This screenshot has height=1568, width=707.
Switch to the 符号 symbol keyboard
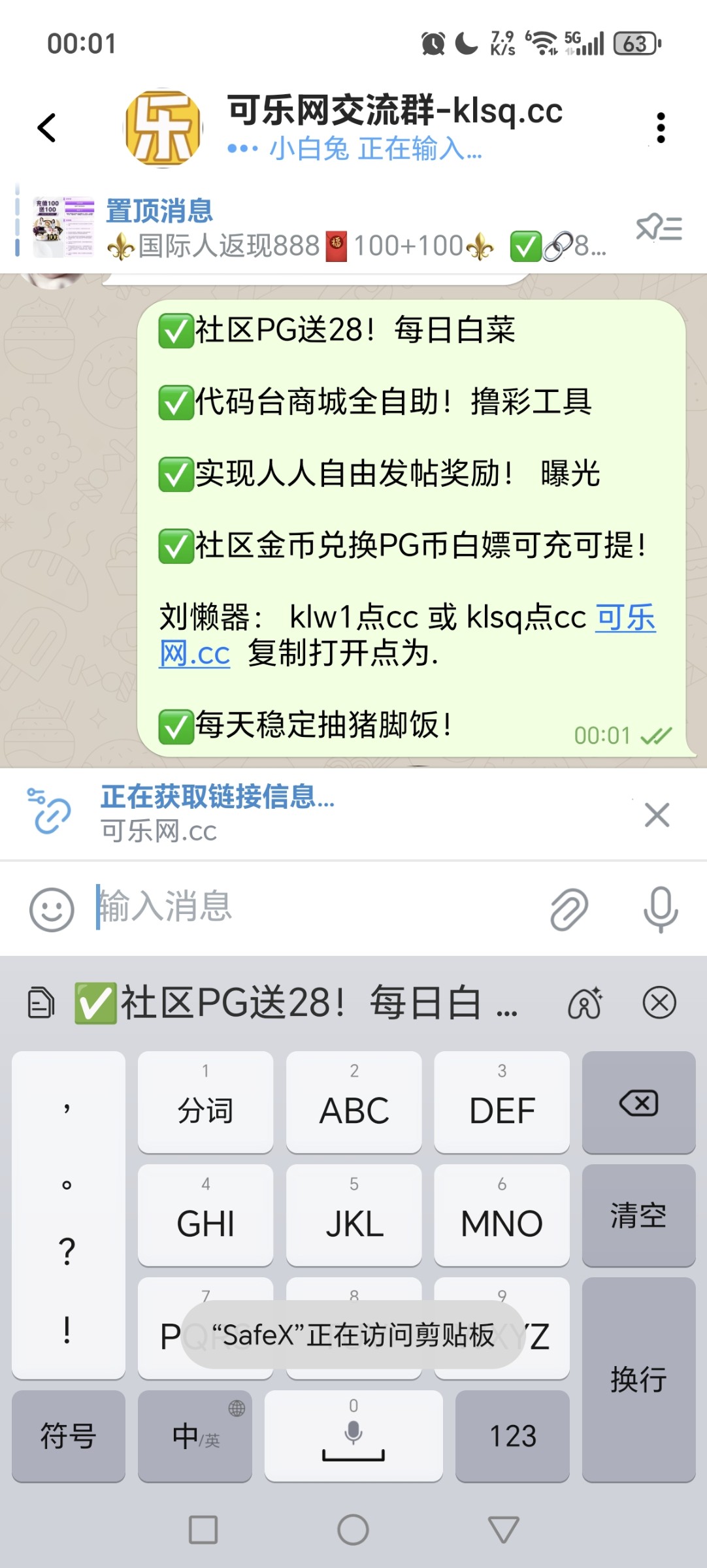point(68,1436)
